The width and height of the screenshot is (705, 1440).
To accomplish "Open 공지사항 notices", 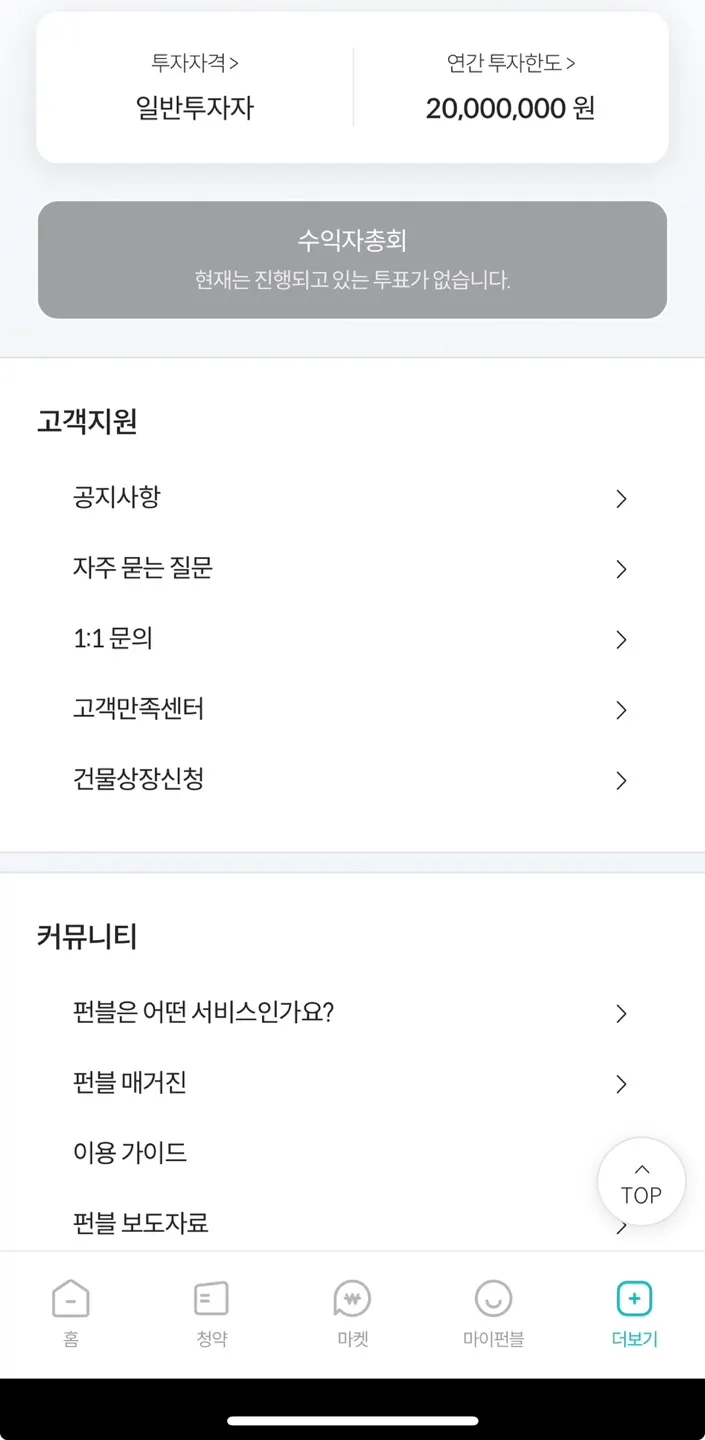I will [x=352, y=498].
